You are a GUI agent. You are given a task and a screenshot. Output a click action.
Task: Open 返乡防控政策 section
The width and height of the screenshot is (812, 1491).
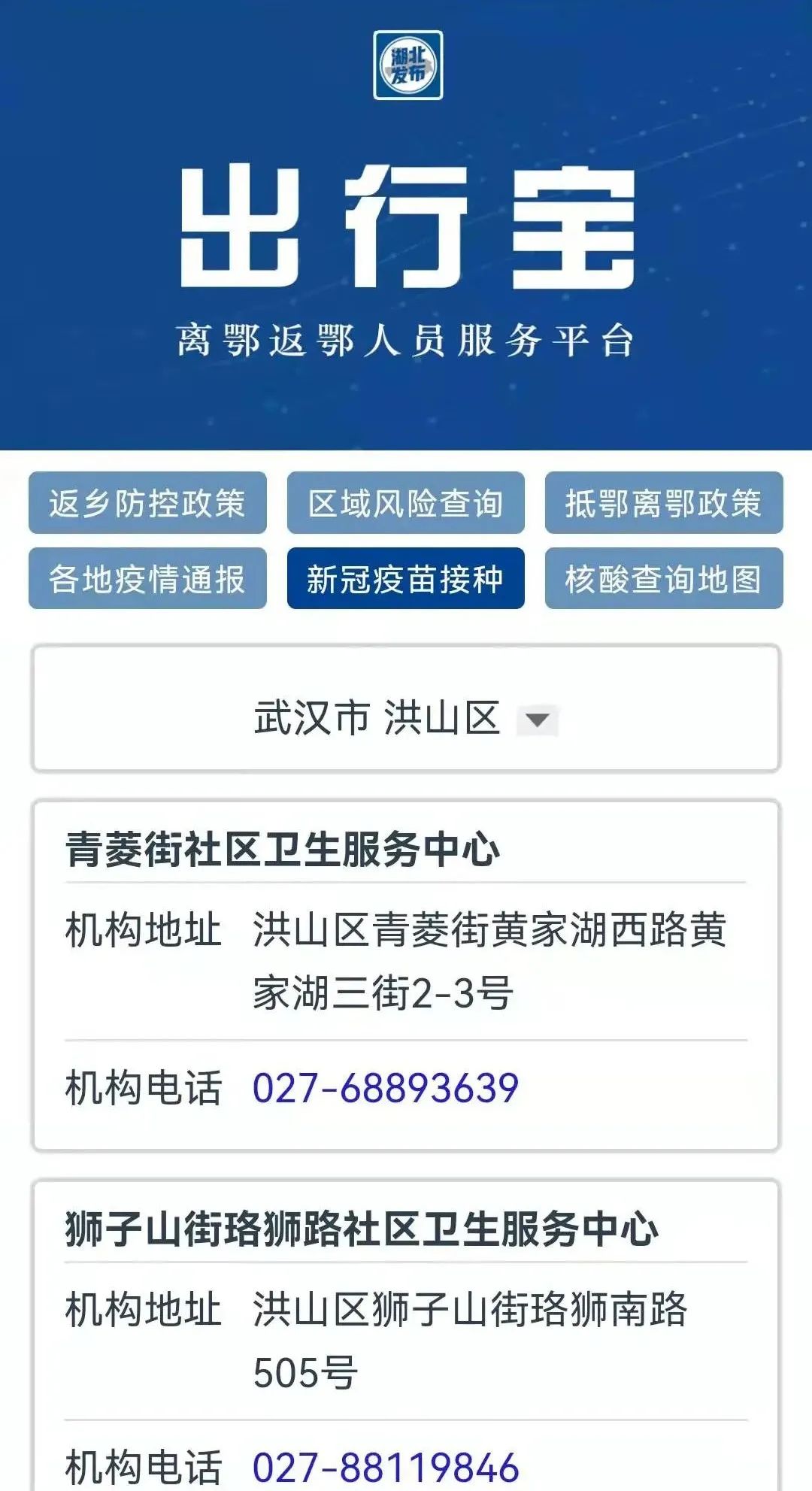(x=147, y=503)
